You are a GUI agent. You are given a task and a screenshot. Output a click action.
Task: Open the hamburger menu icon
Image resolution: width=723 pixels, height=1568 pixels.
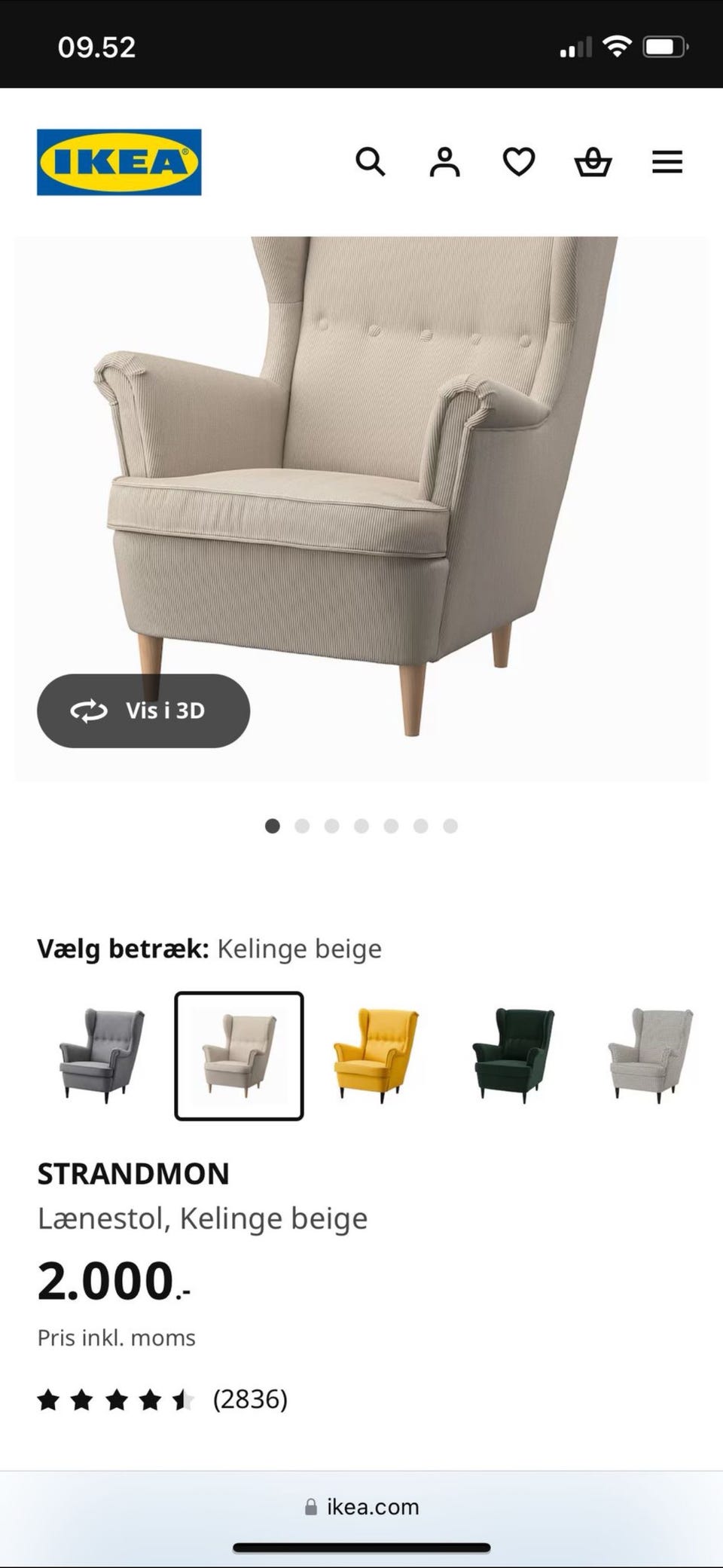[667, 161]
